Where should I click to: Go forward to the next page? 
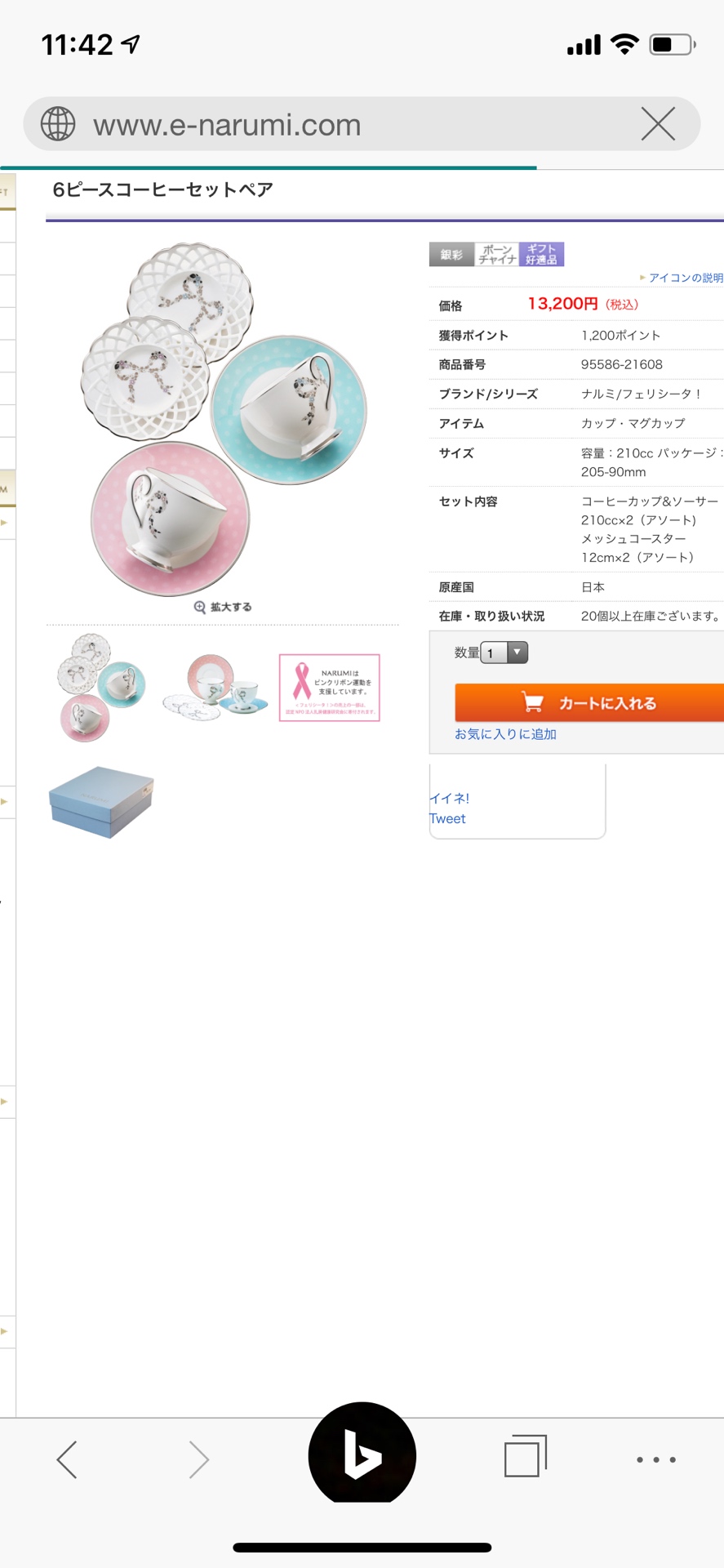(x=198, y=1459)
